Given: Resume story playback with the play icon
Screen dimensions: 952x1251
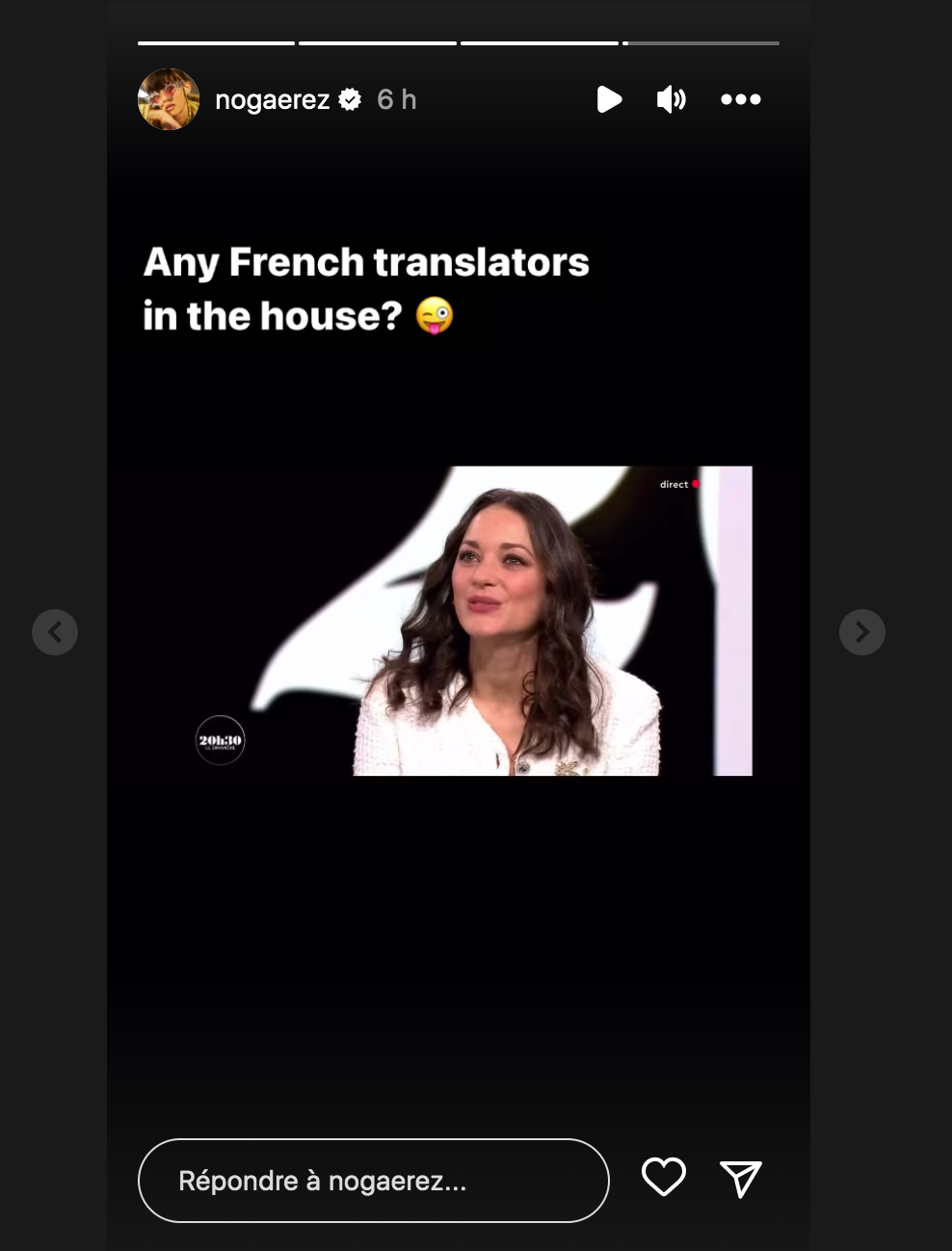Looking at the screenshot, I should point(609,99).
